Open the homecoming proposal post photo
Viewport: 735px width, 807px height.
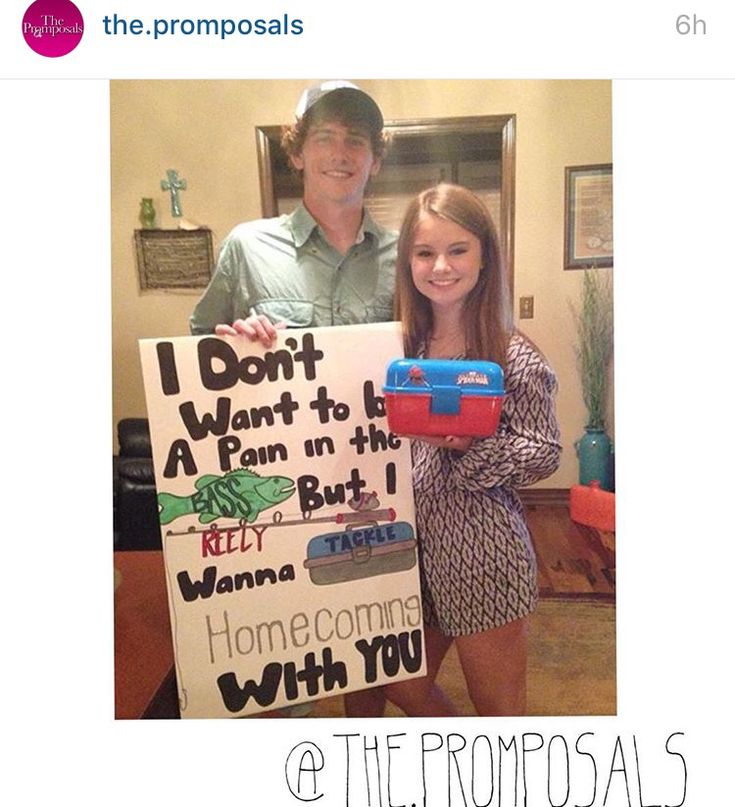click(x=362, y=398)
